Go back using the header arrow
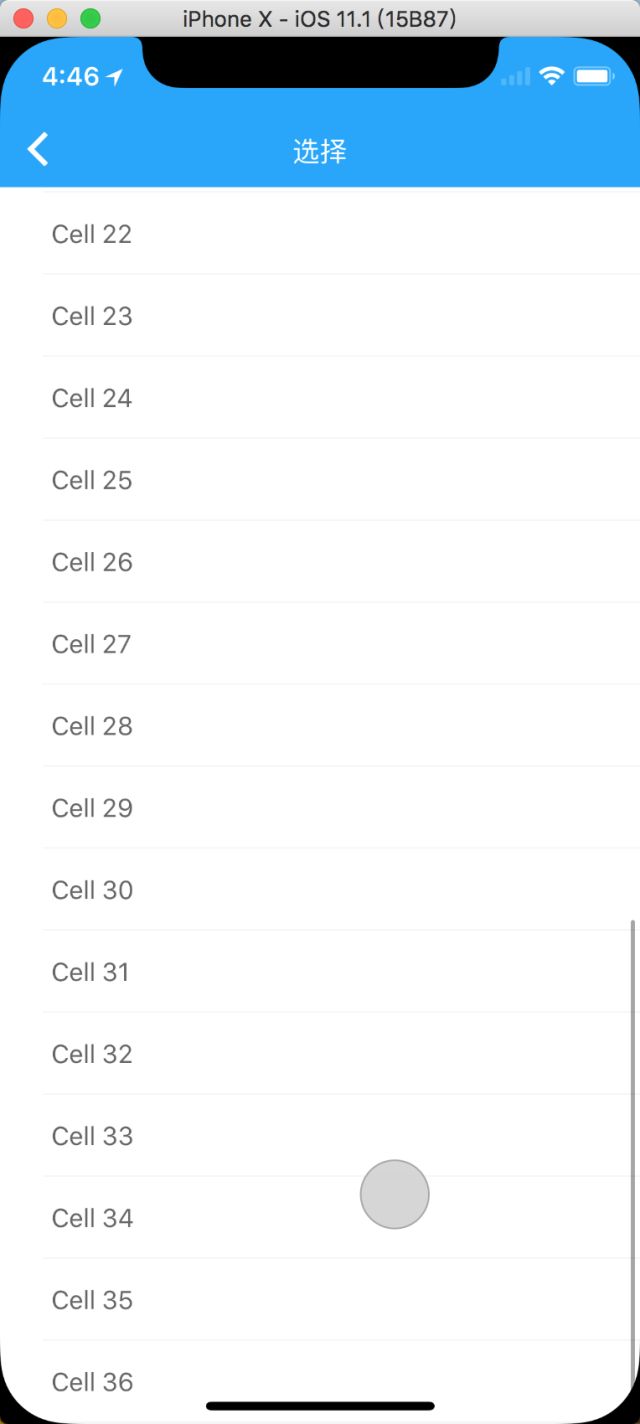This screenshot has height=1424, width=640. tap(38, 150)
